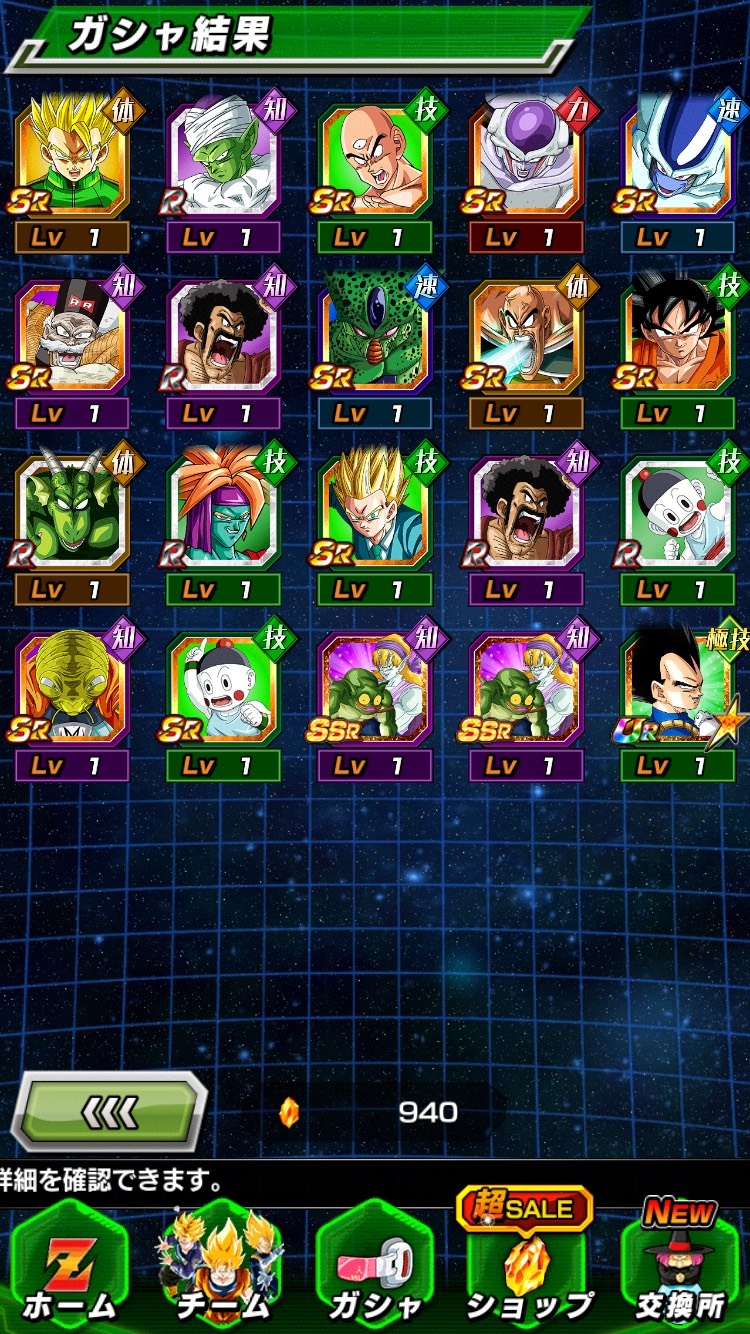Open the チーム tab

pos(221,1266)
